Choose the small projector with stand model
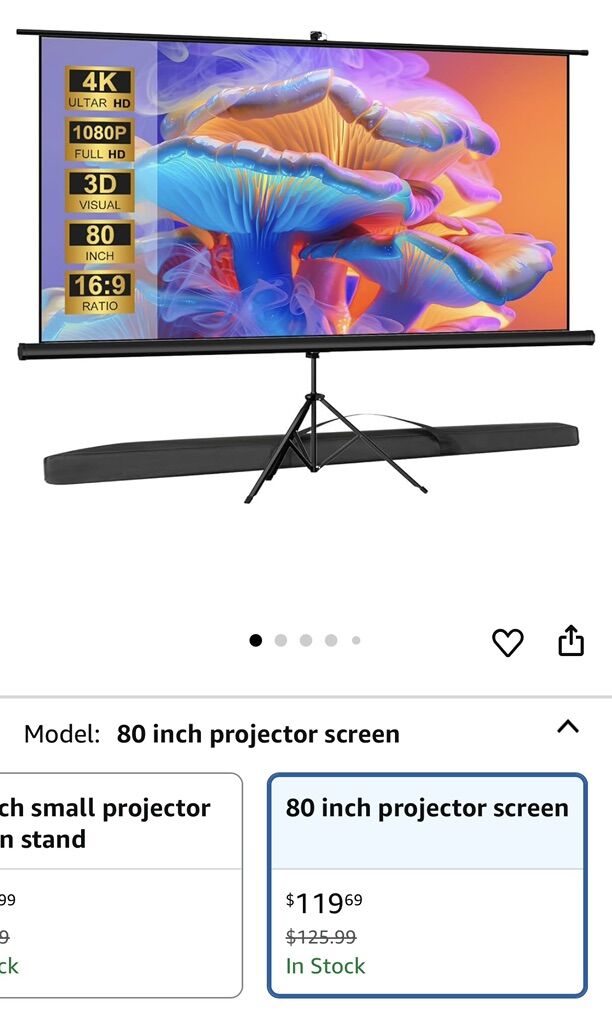612x1020 pixels. click(x=120, y=884)
